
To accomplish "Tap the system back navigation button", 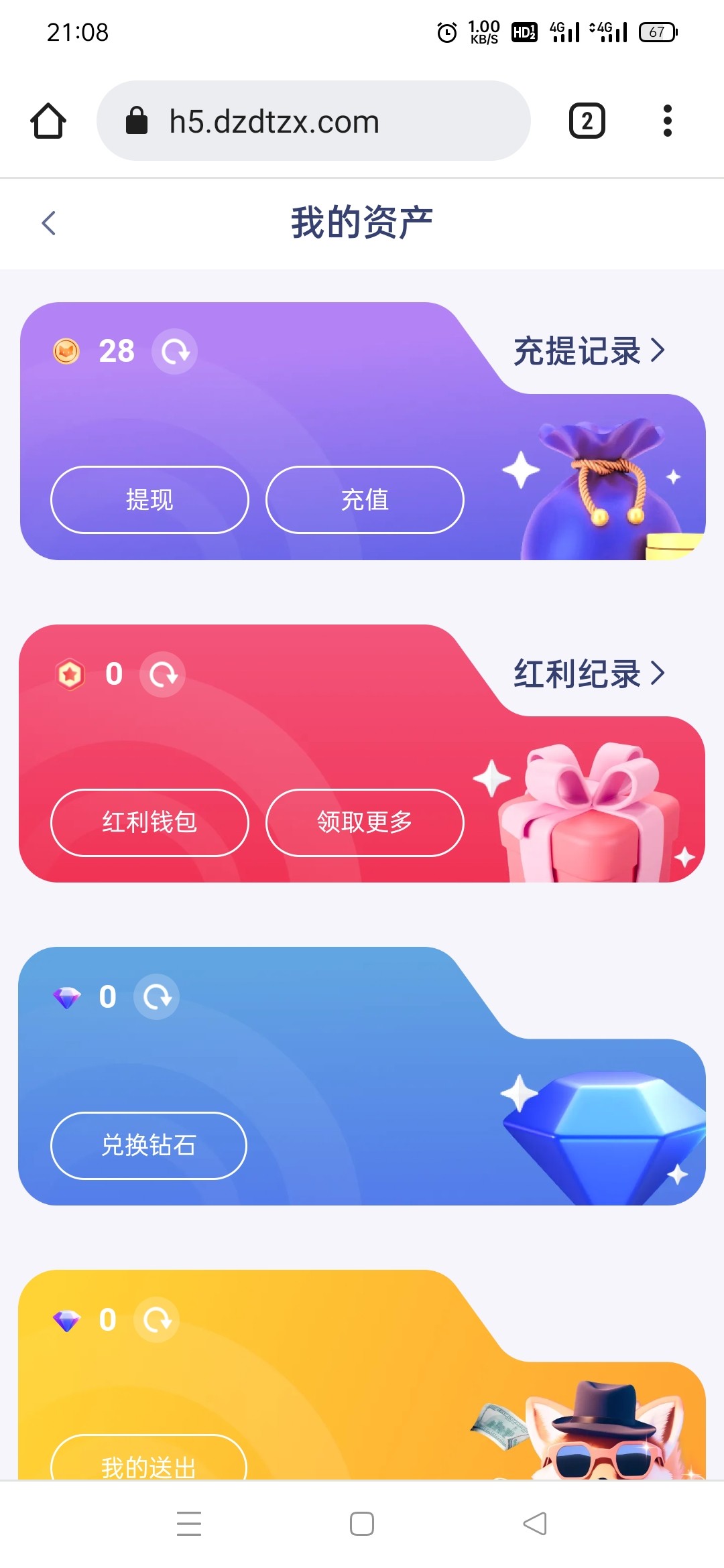I will tap(535, 1524).
